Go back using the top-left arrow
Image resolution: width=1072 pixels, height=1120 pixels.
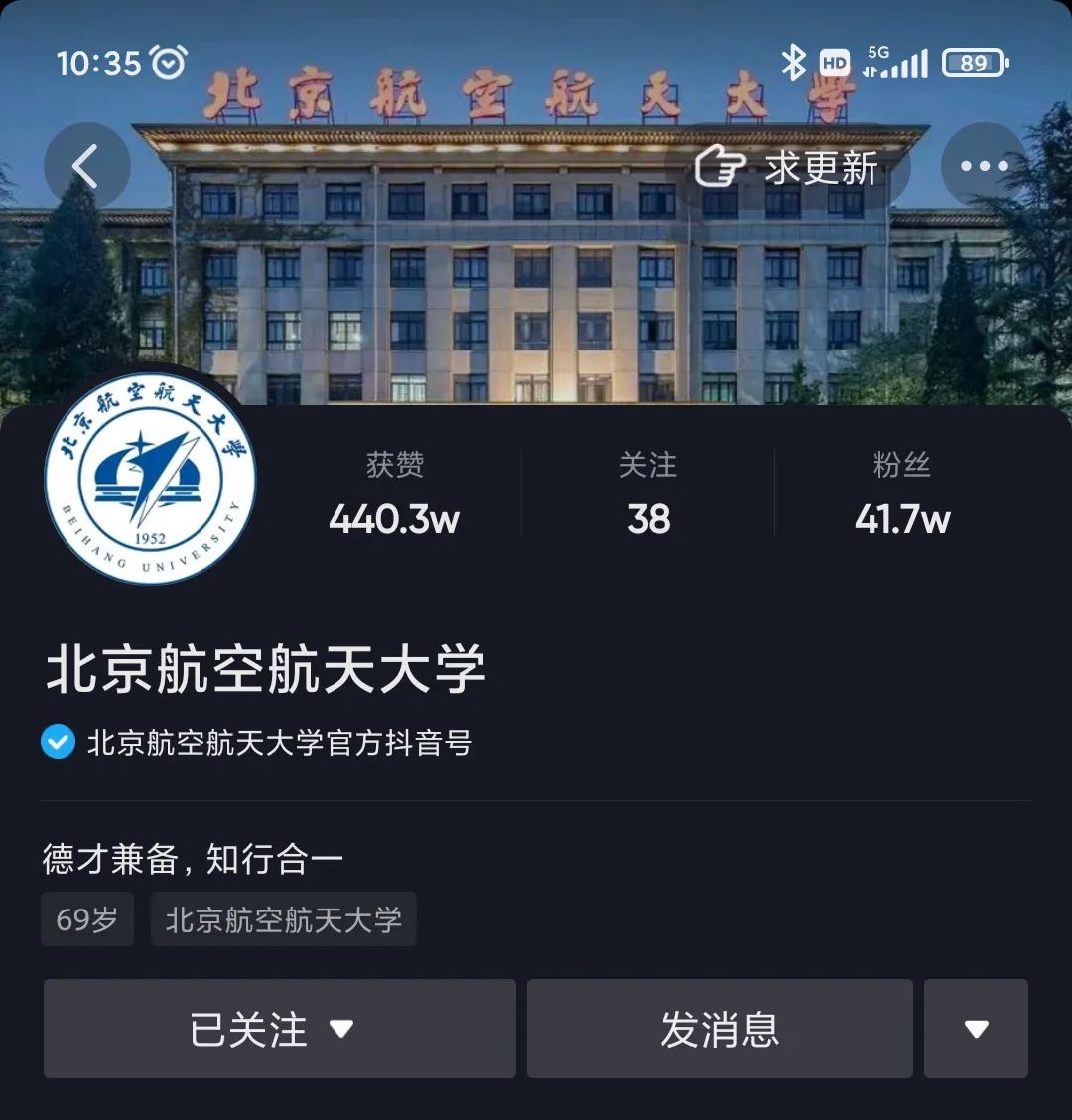pyautogui.click(x=86, y=166)
